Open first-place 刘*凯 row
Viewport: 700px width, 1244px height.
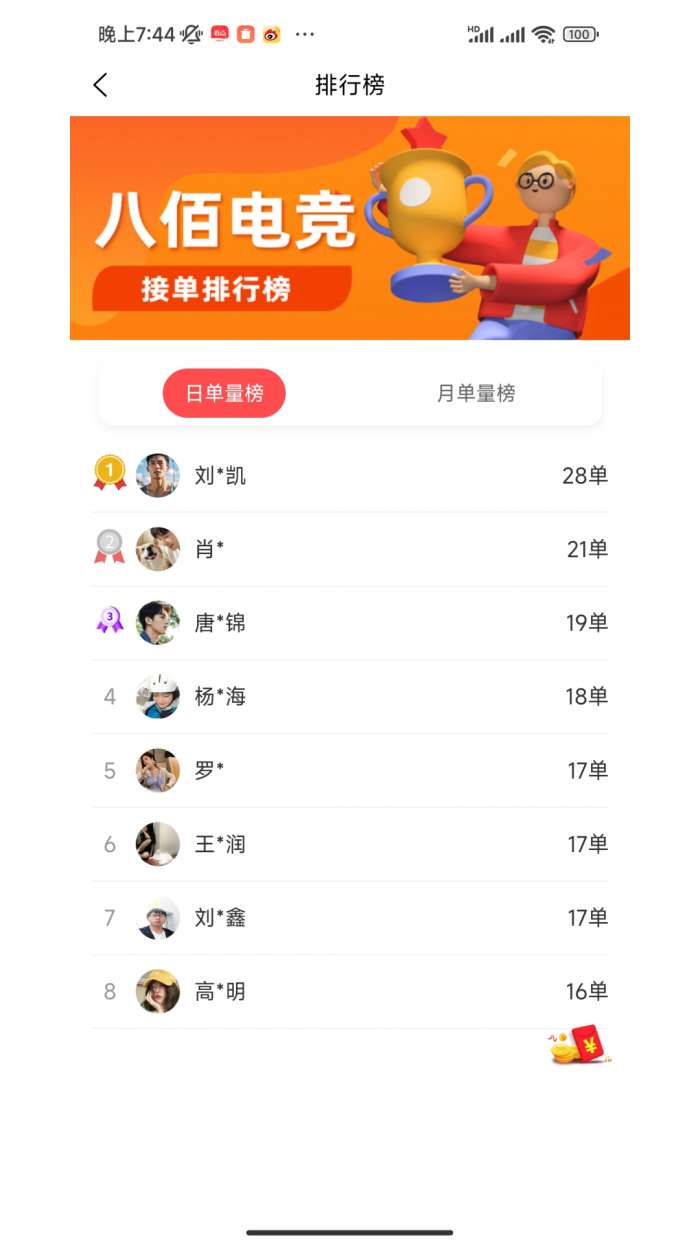coord(349,476)
